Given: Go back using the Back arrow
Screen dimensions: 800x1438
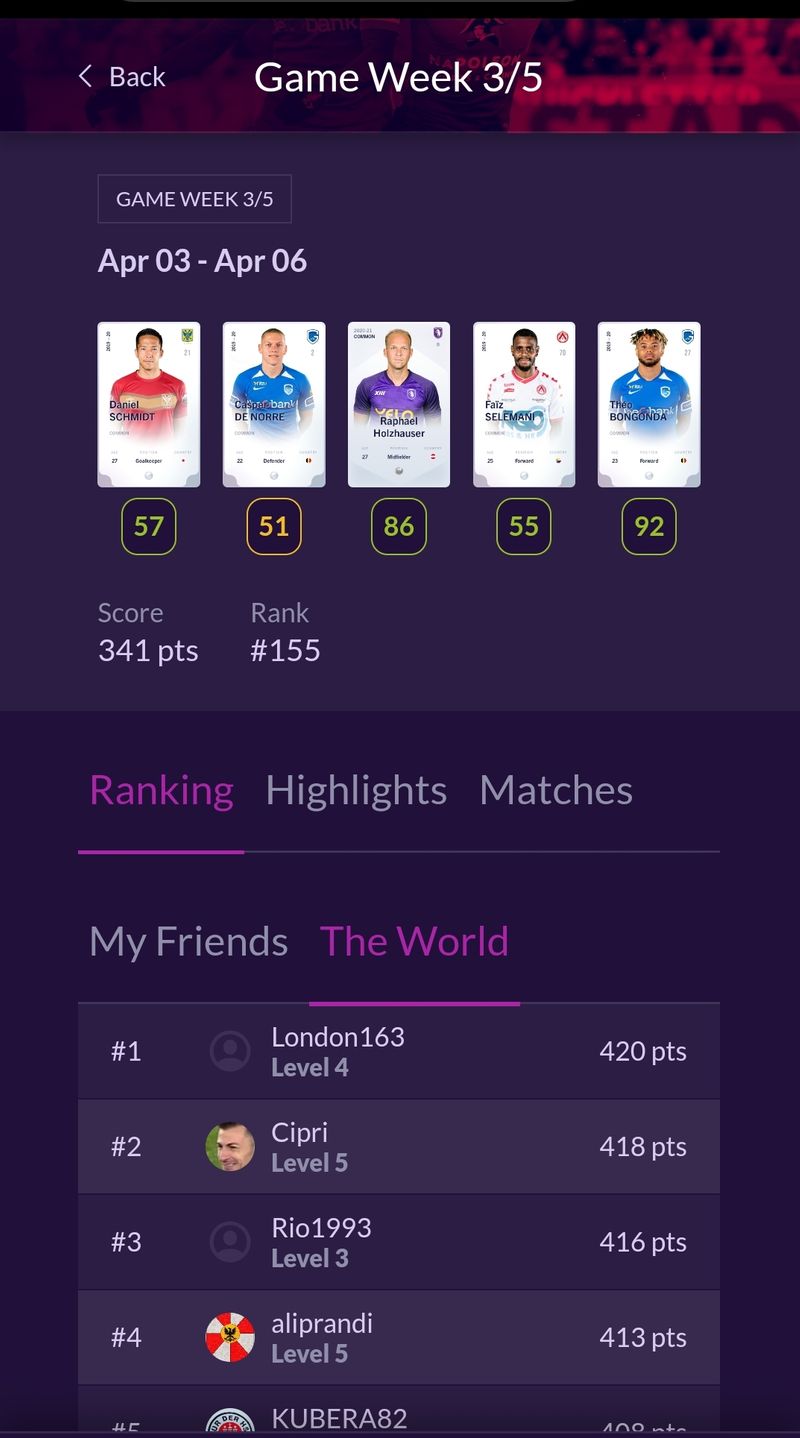Looking at the screenshot, I should [121, 77].
